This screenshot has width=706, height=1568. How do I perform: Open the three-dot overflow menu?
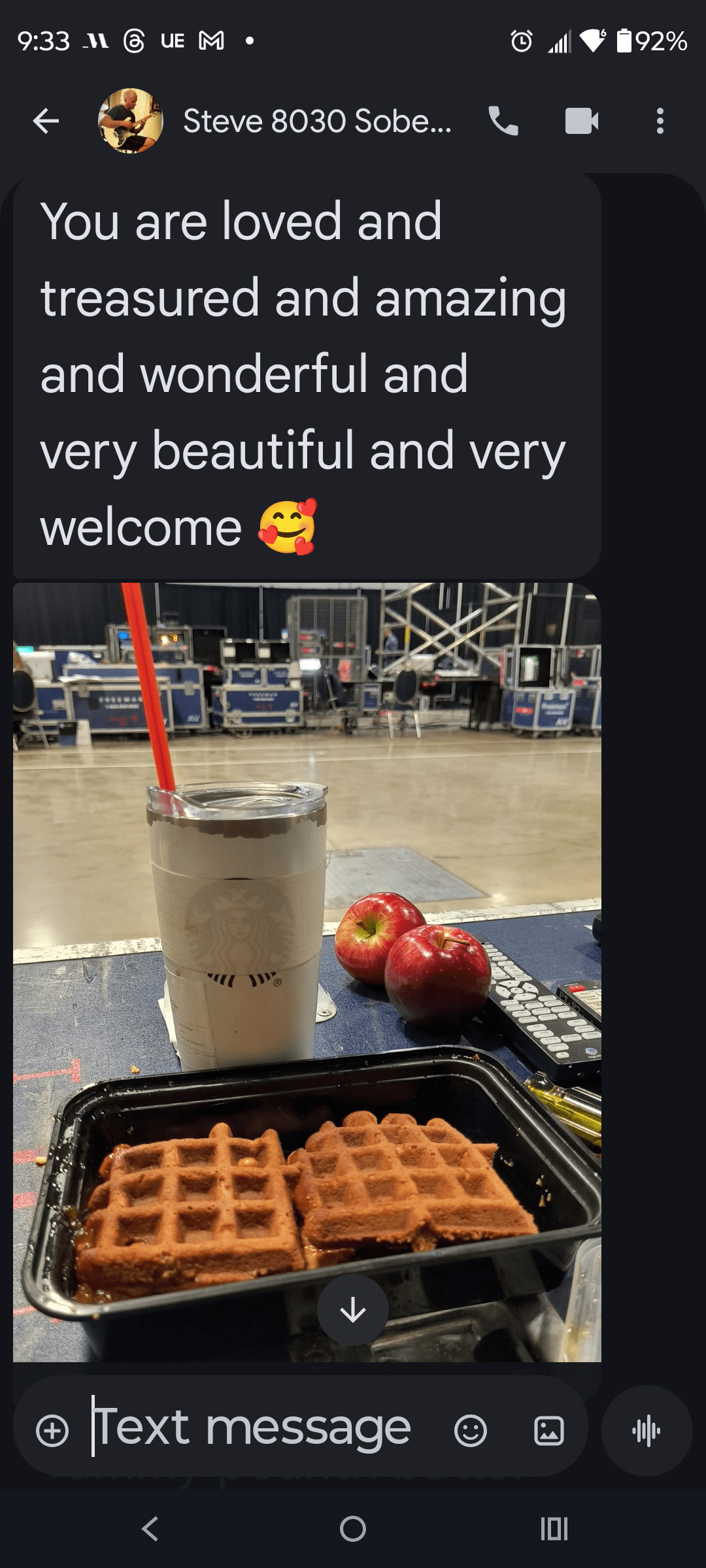660,121
